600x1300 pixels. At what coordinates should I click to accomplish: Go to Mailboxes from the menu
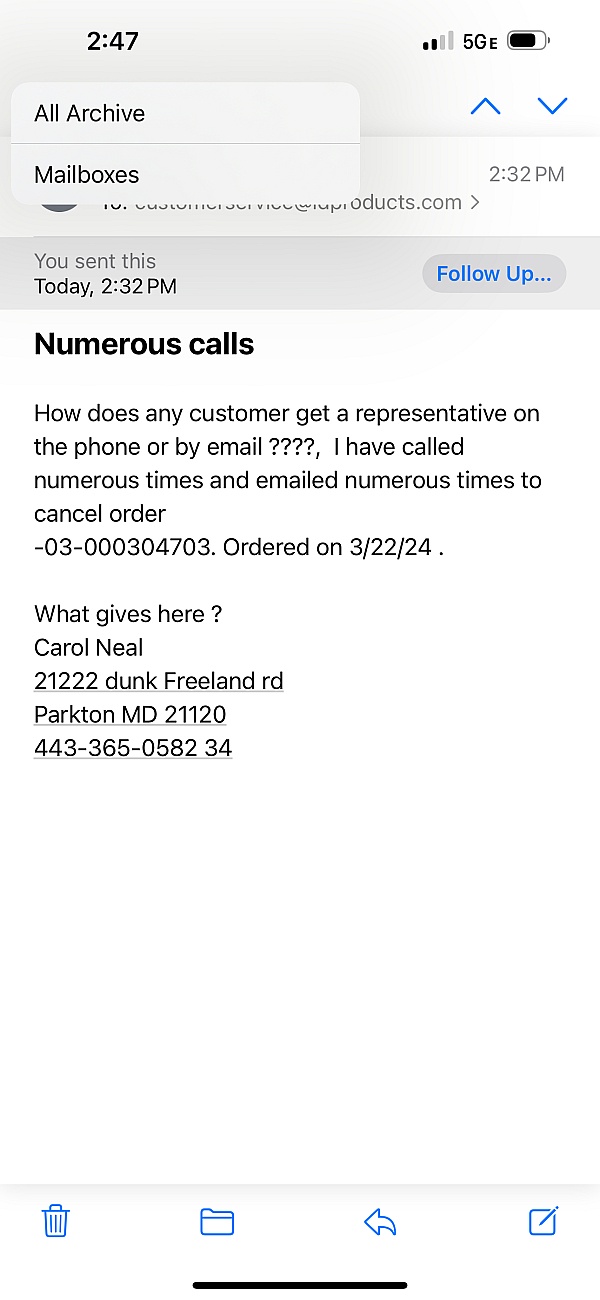[185, 174]
